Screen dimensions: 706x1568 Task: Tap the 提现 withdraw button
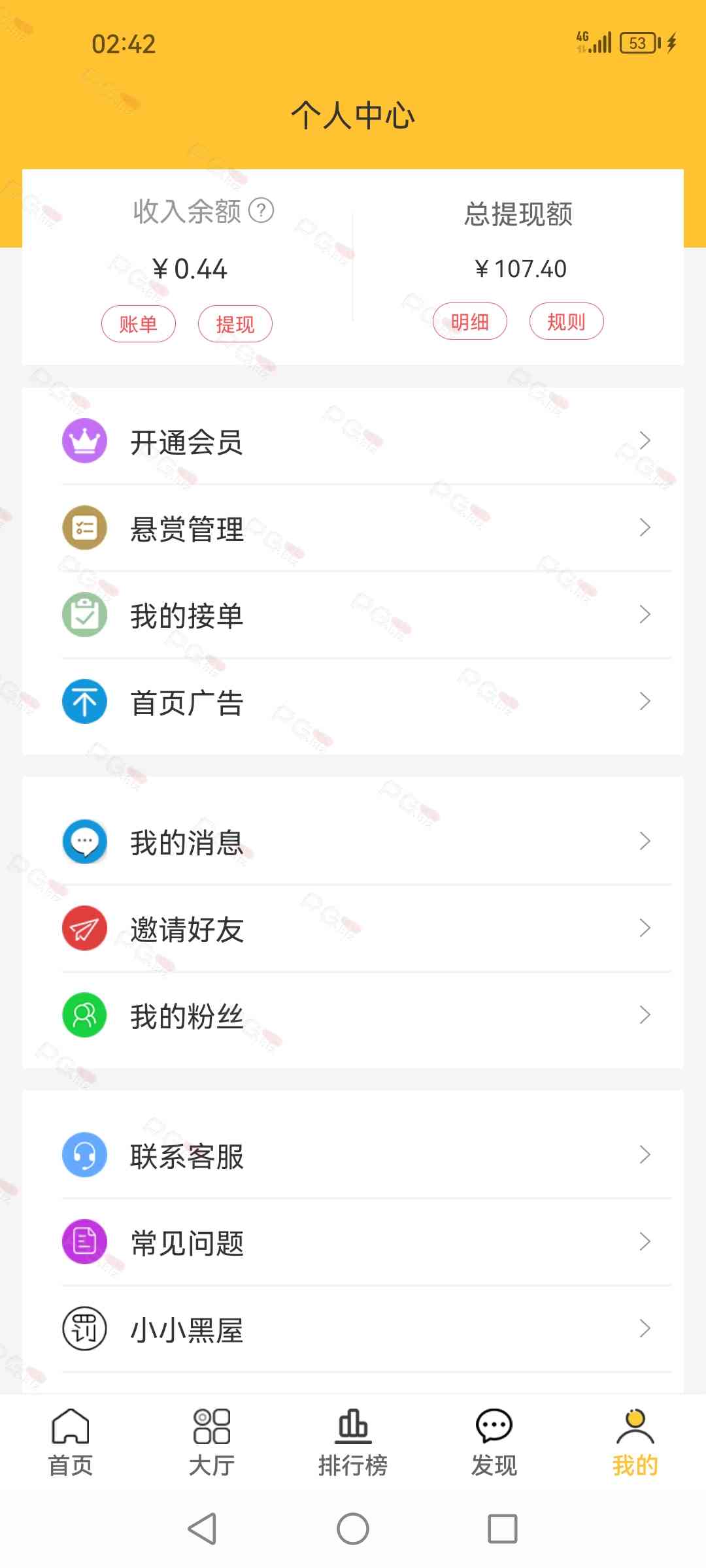point(235,323)
